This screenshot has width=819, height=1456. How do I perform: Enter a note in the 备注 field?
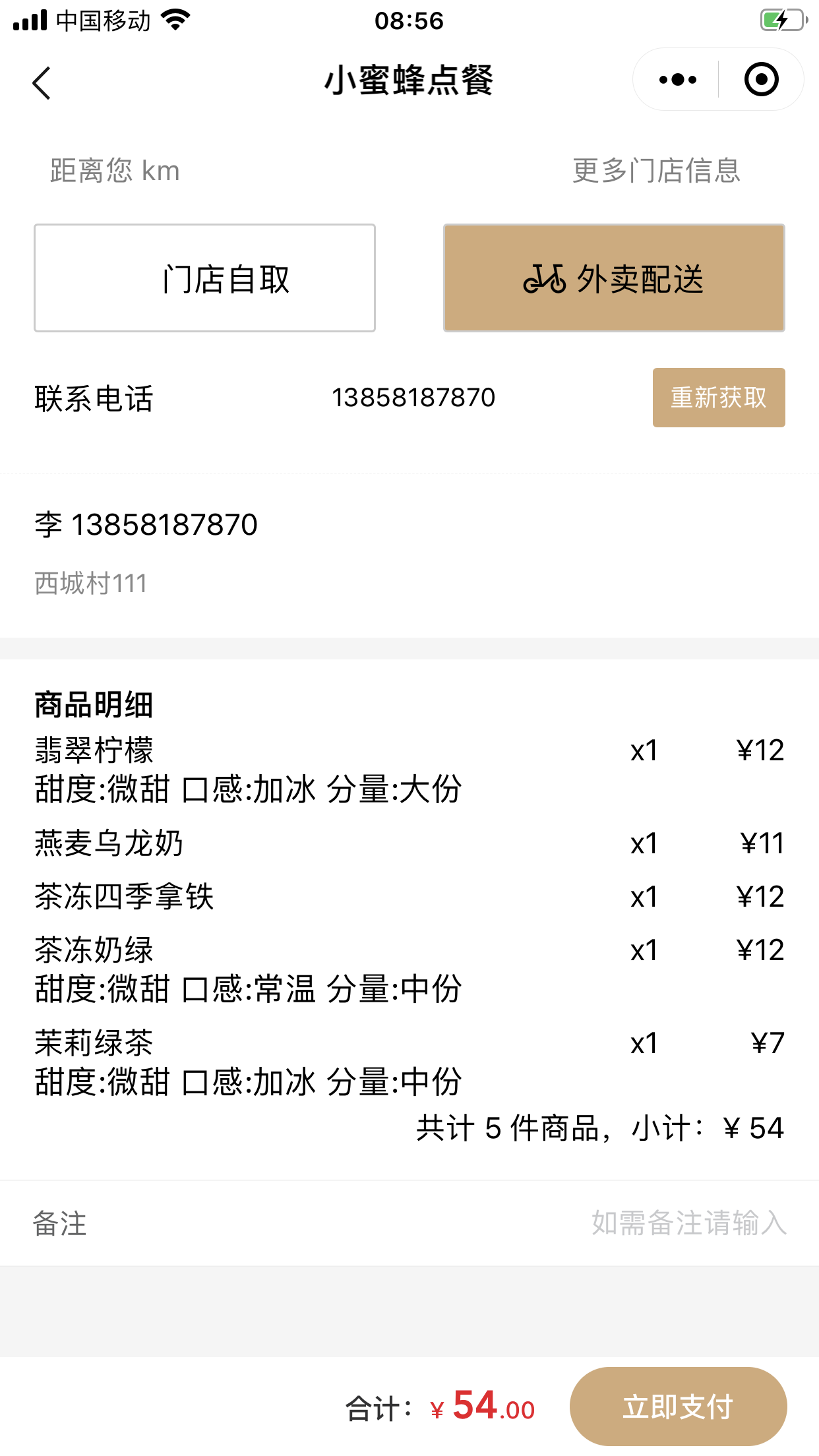(x=688, y=1223)
